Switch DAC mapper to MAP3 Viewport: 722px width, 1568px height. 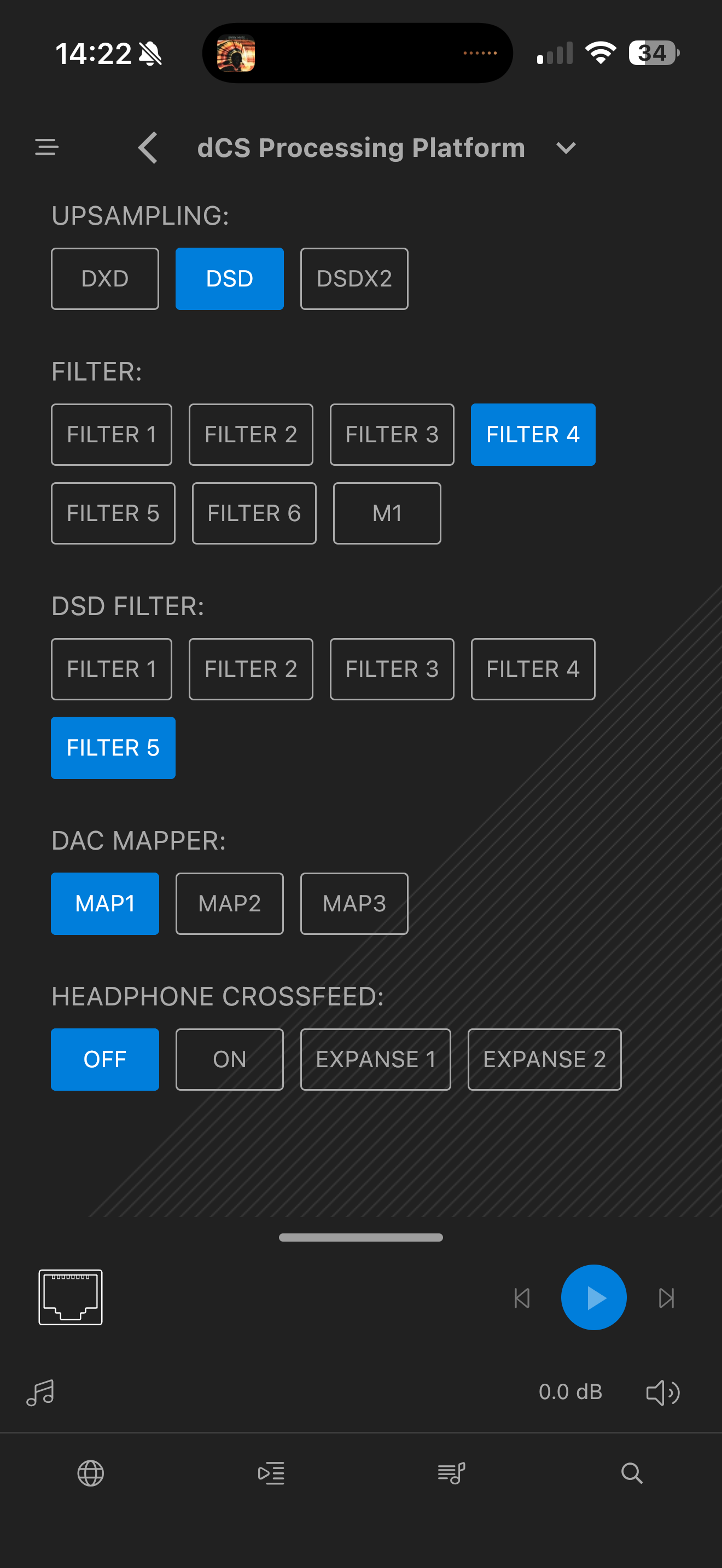click(354, 903)
